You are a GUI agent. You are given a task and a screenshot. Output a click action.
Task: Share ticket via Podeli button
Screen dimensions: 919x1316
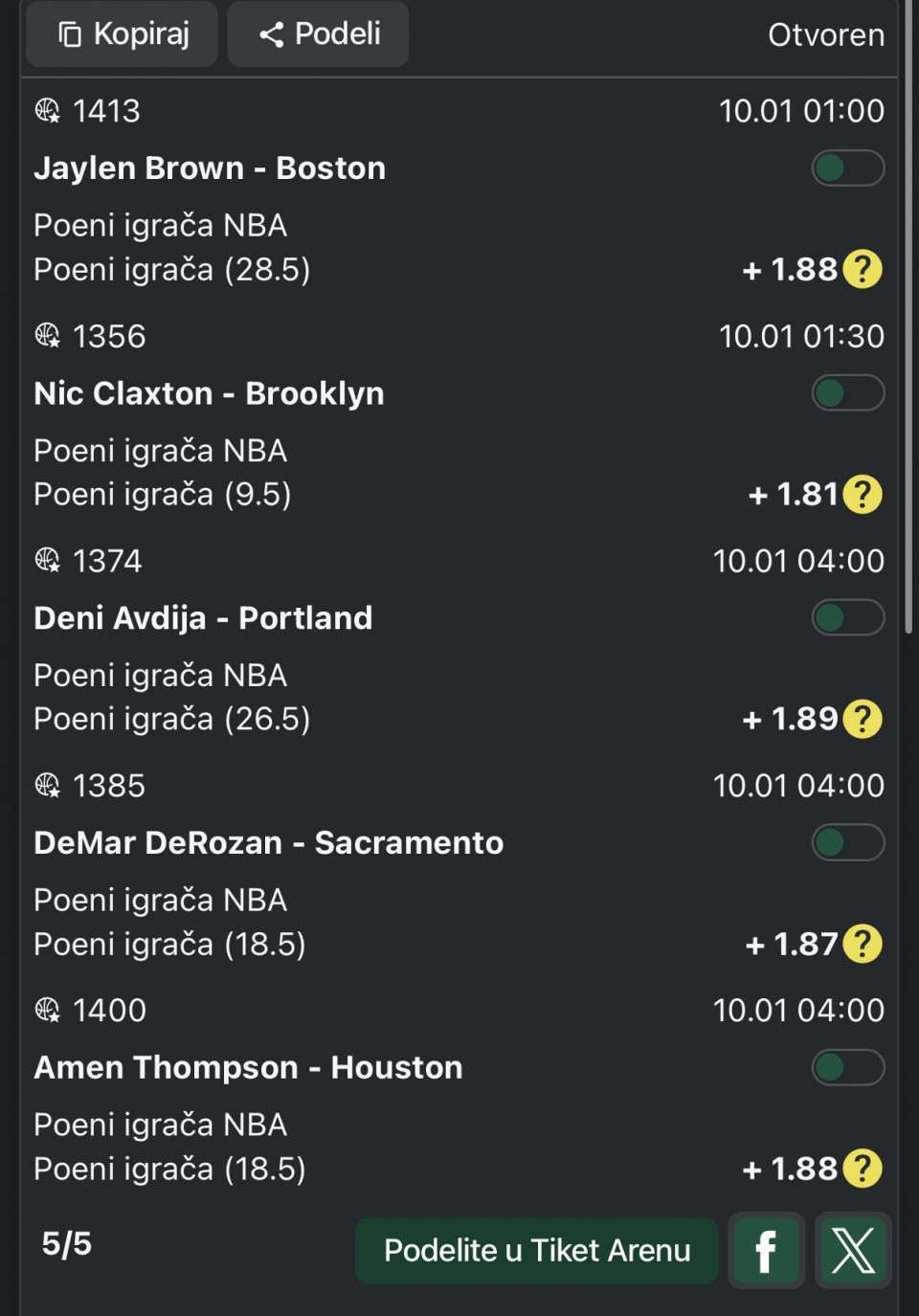(319, 34)
